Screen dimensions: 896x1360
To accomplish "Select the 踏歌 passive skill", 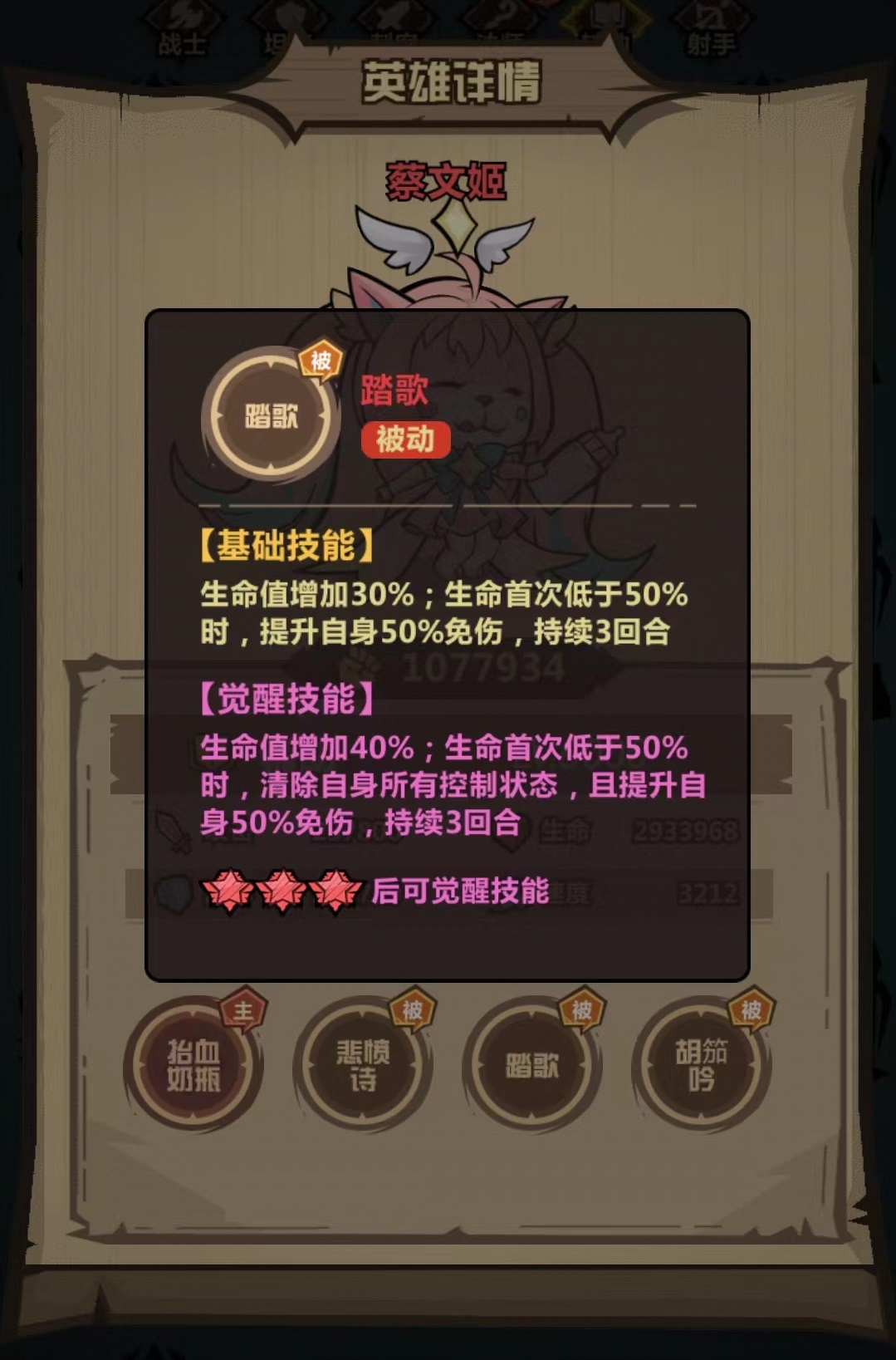I will pyautogui.click(x=531, y=1065).
